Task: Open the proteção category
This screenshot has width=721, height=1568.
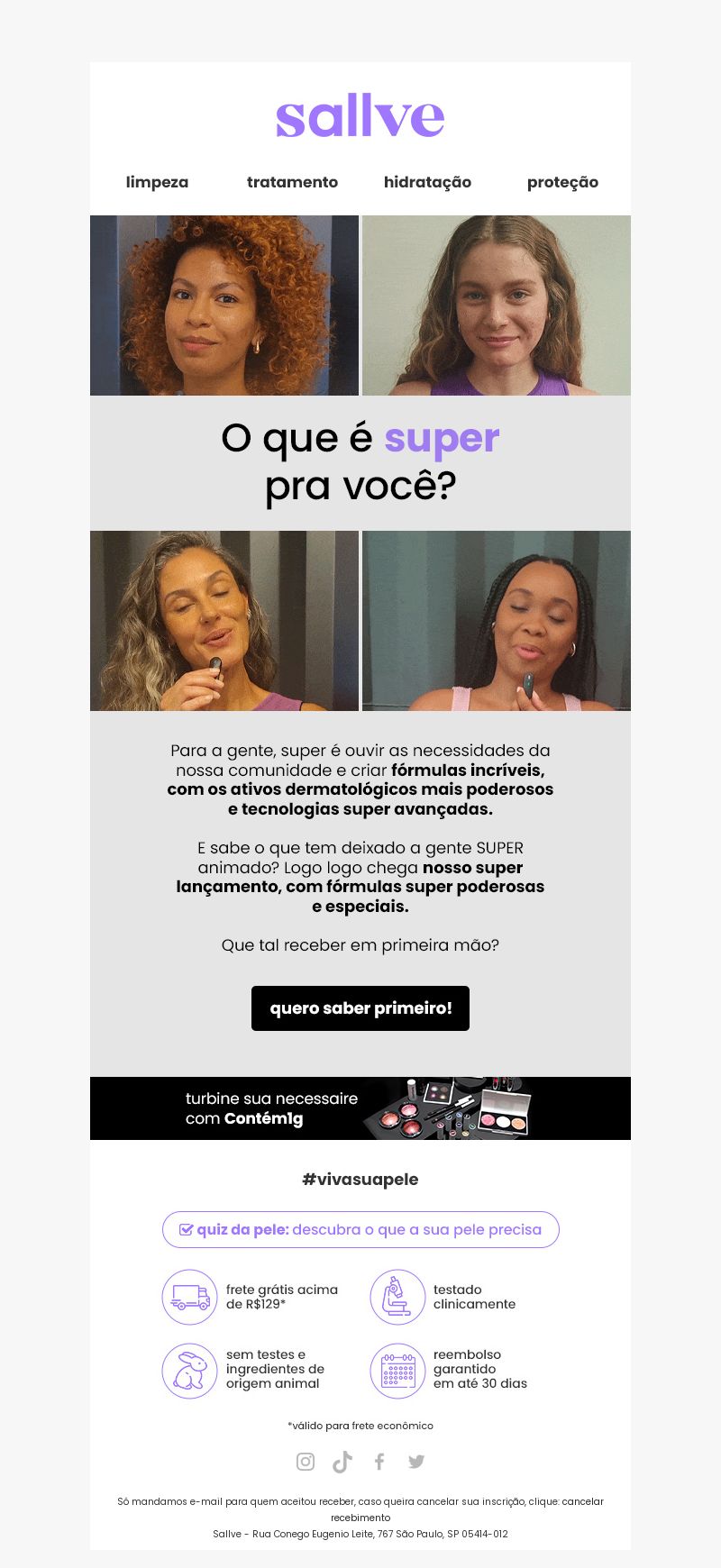Action: [x=562, y=182]
